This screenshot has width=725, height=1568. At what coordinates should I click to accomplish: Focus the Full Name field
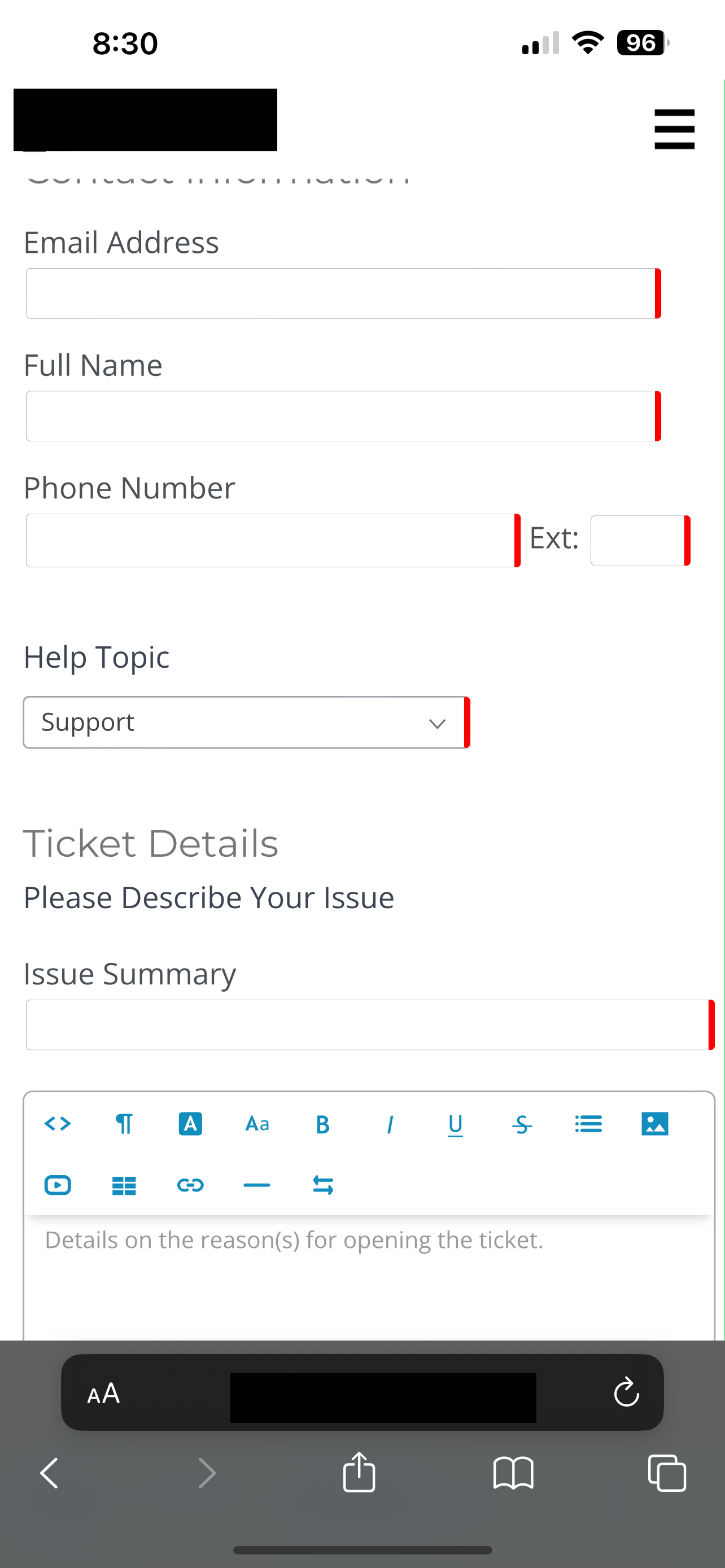341,417
